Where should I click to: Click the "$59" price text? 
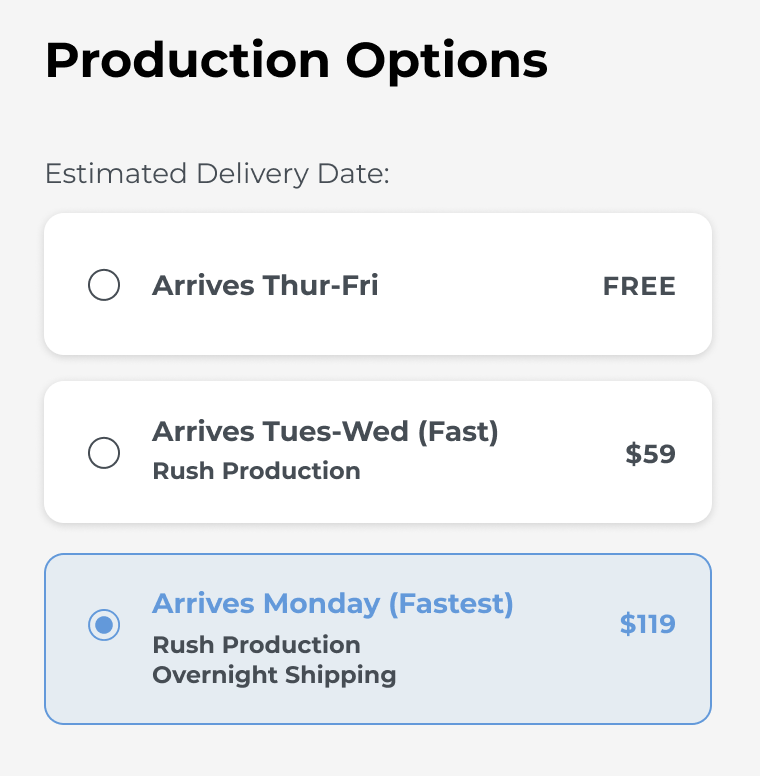(651, 453)
